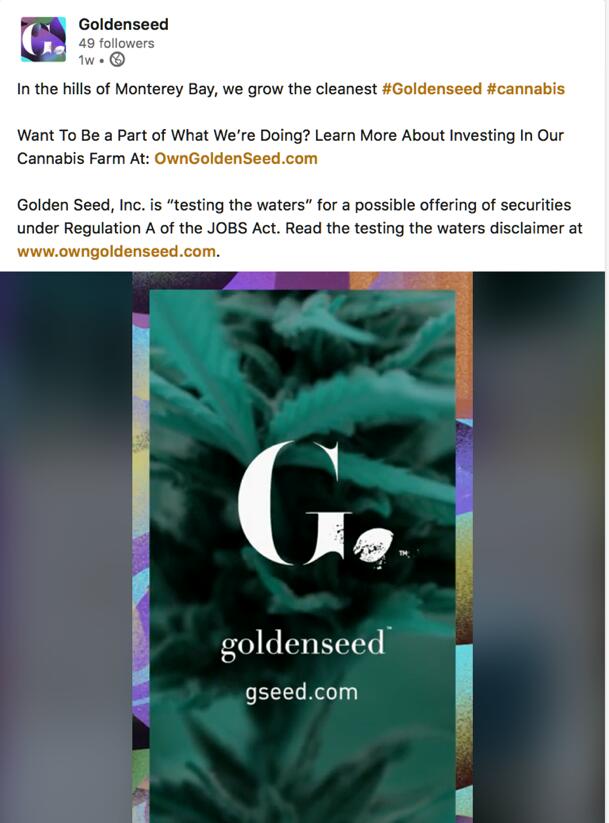Open the #cannabis hashtag
609x823 pixels.
pos(525,89)
